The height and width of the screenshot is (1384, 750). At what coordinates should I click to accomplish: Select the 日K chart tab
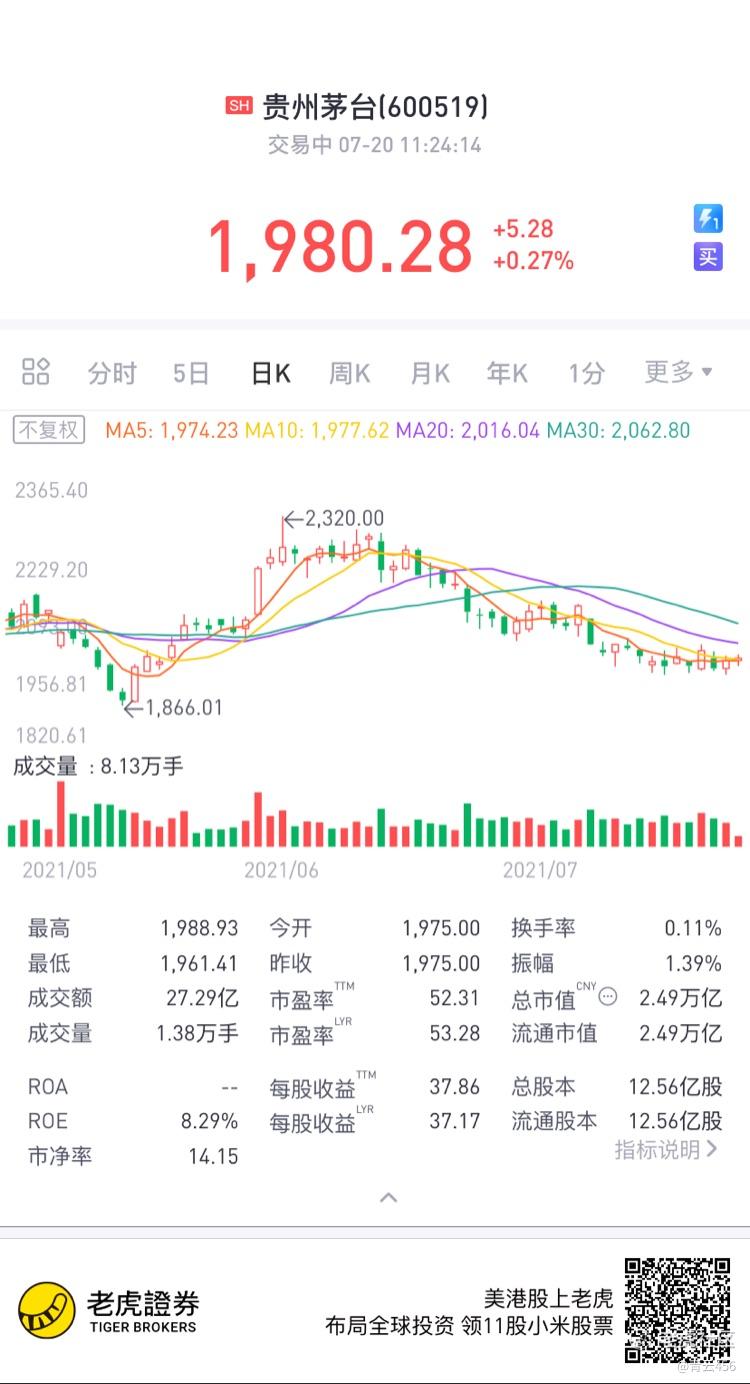271,374
